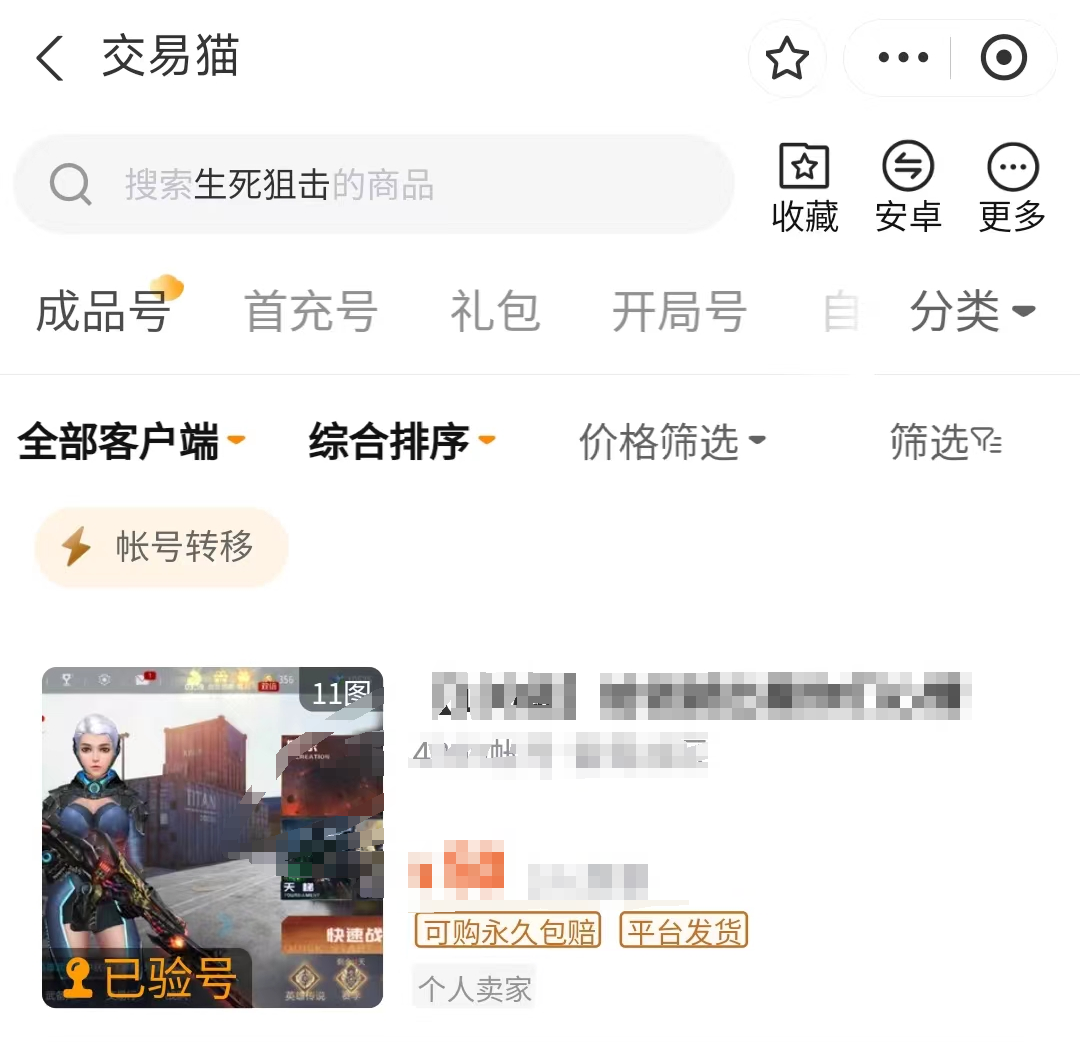The width and height of the screenshot is (1080, 1043).
Task: Open the three-dot mini program menu
Action: click(x=902, y=58)
